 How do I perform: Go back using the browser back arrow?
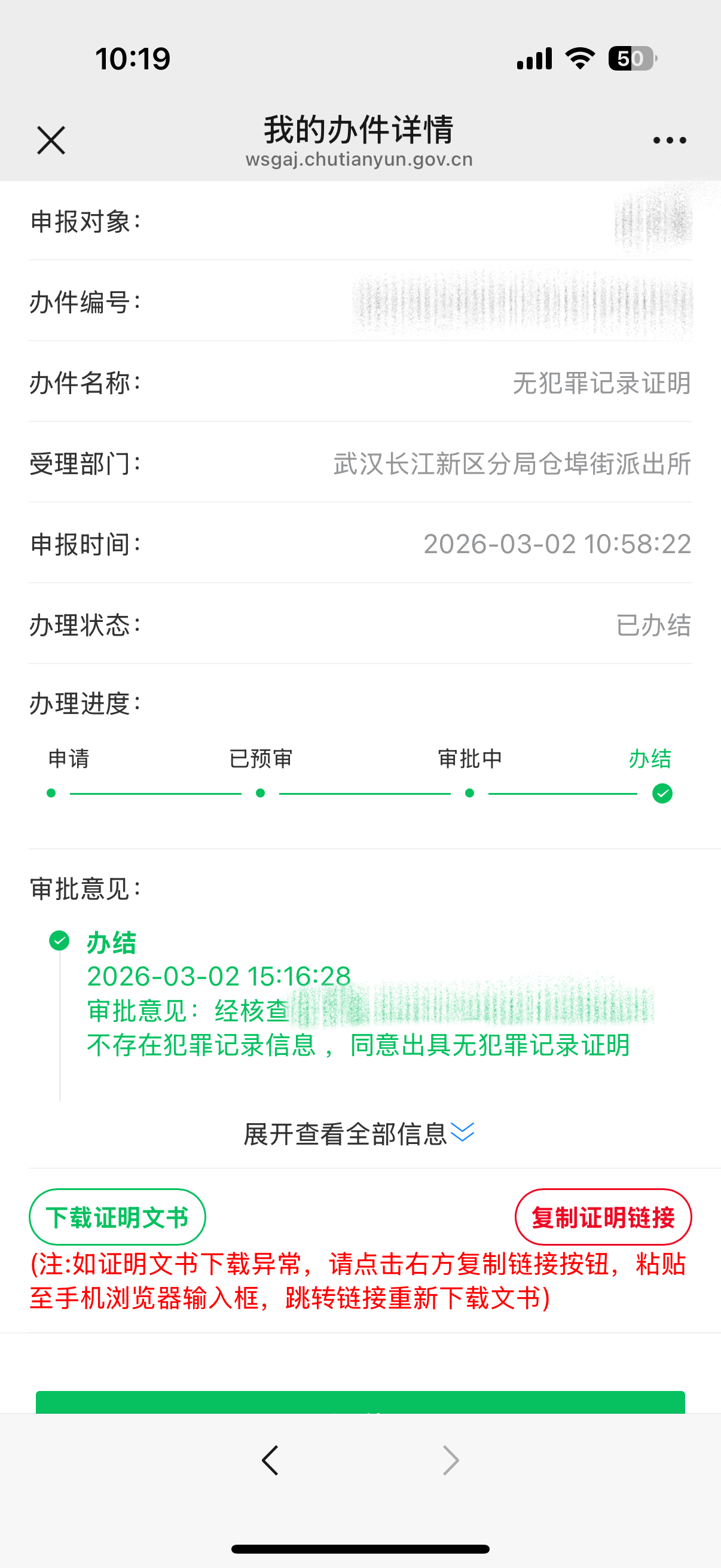click(x=270, y=1460)
